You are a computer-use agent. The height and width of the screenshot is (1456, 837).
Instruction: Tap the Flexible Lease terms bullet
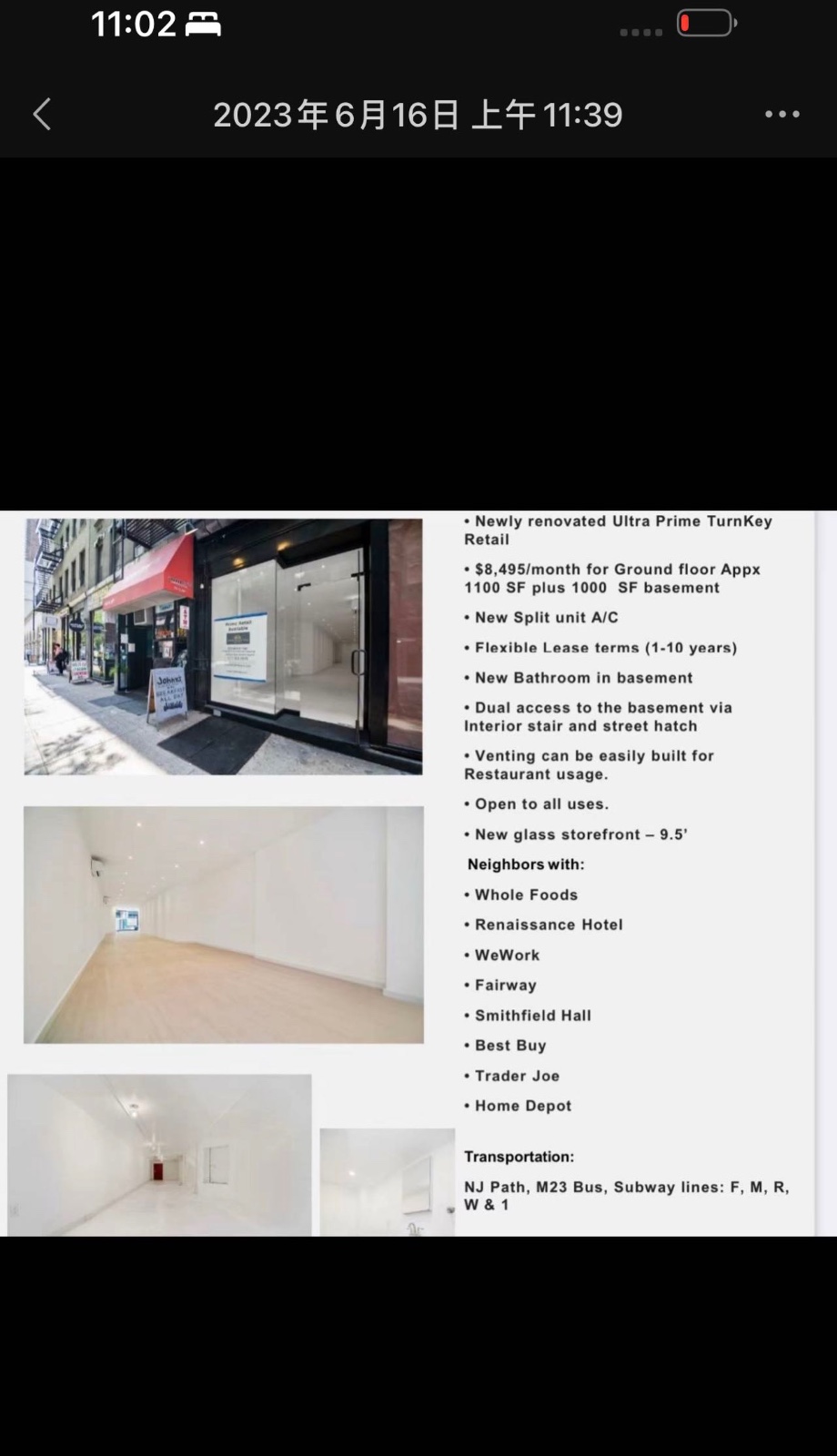click(x=602, y=647)
